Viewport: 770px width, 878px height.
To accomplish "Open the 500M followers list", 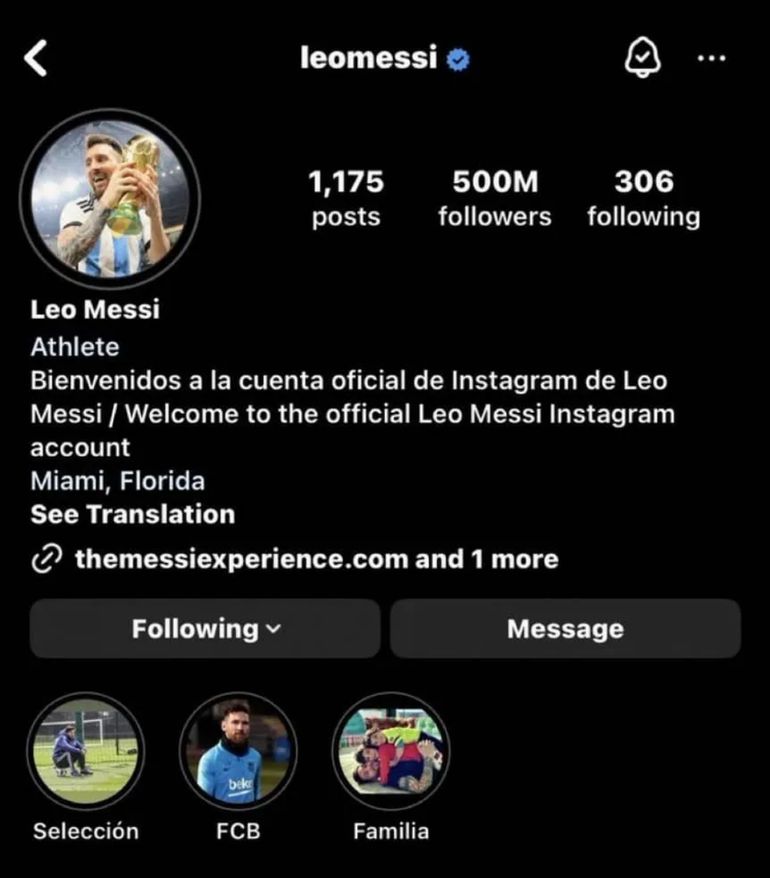I will coord(495,198).
